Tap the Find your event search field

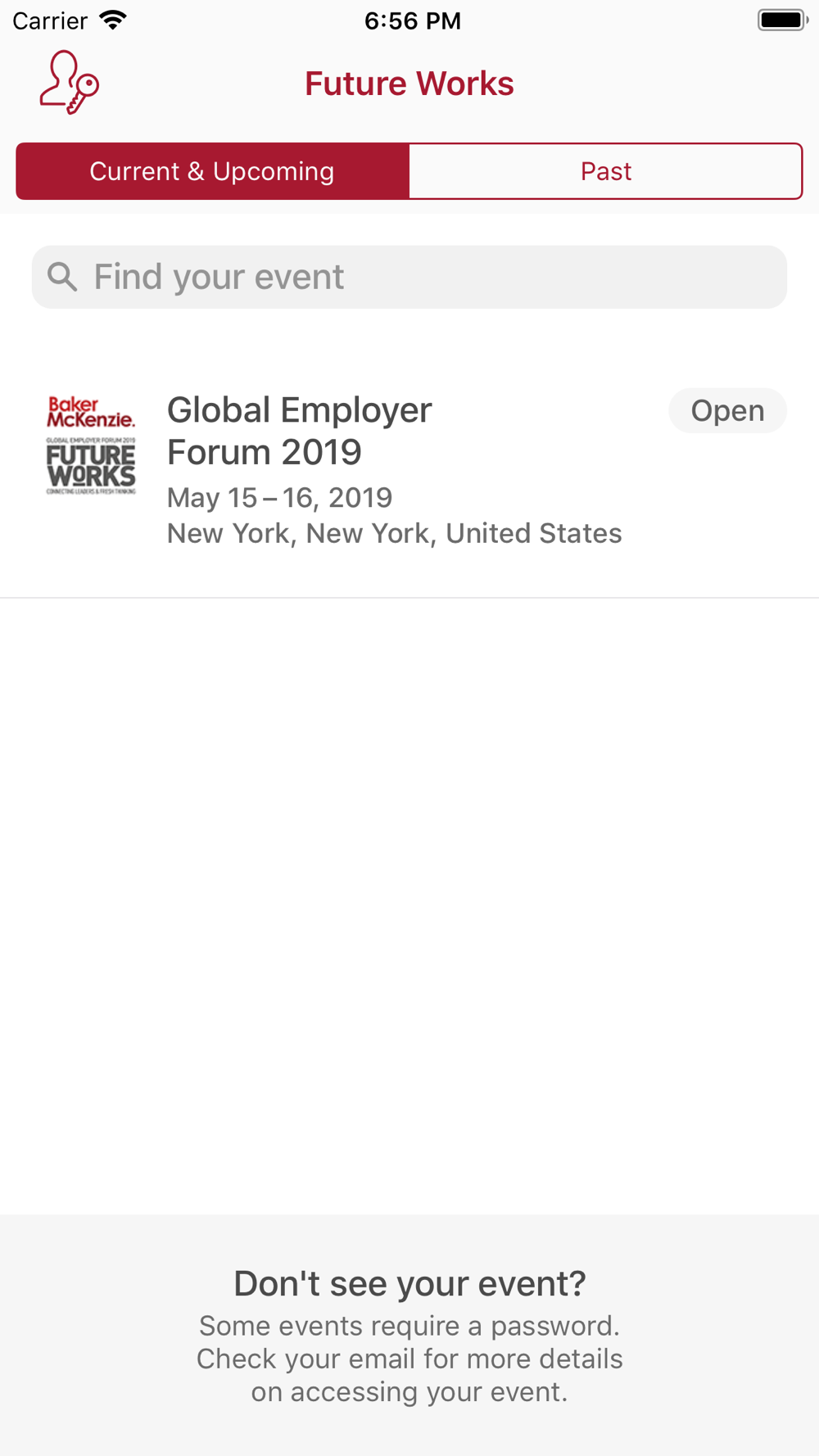409,277
